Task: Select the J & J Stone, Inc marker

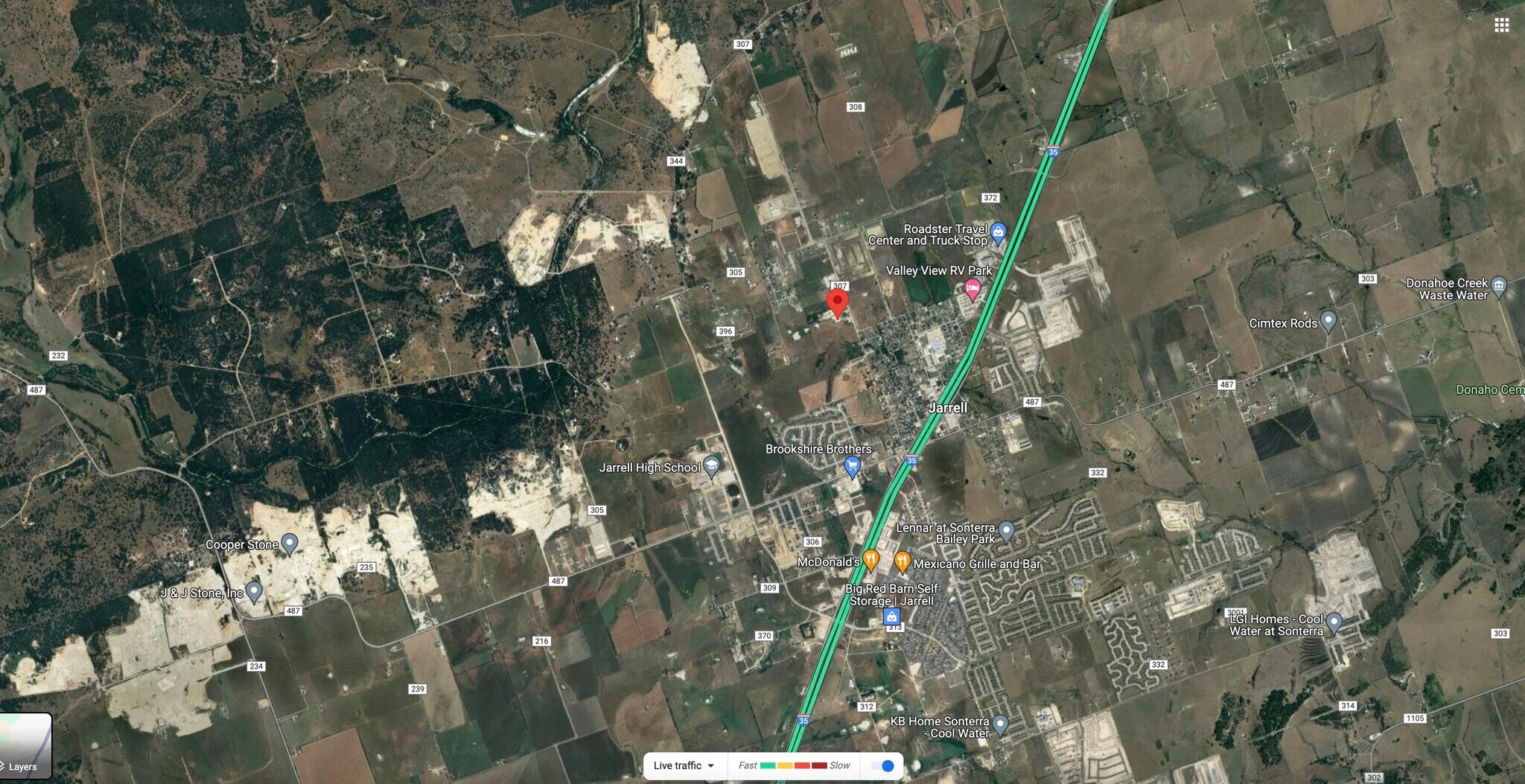Action: point(254,591)
